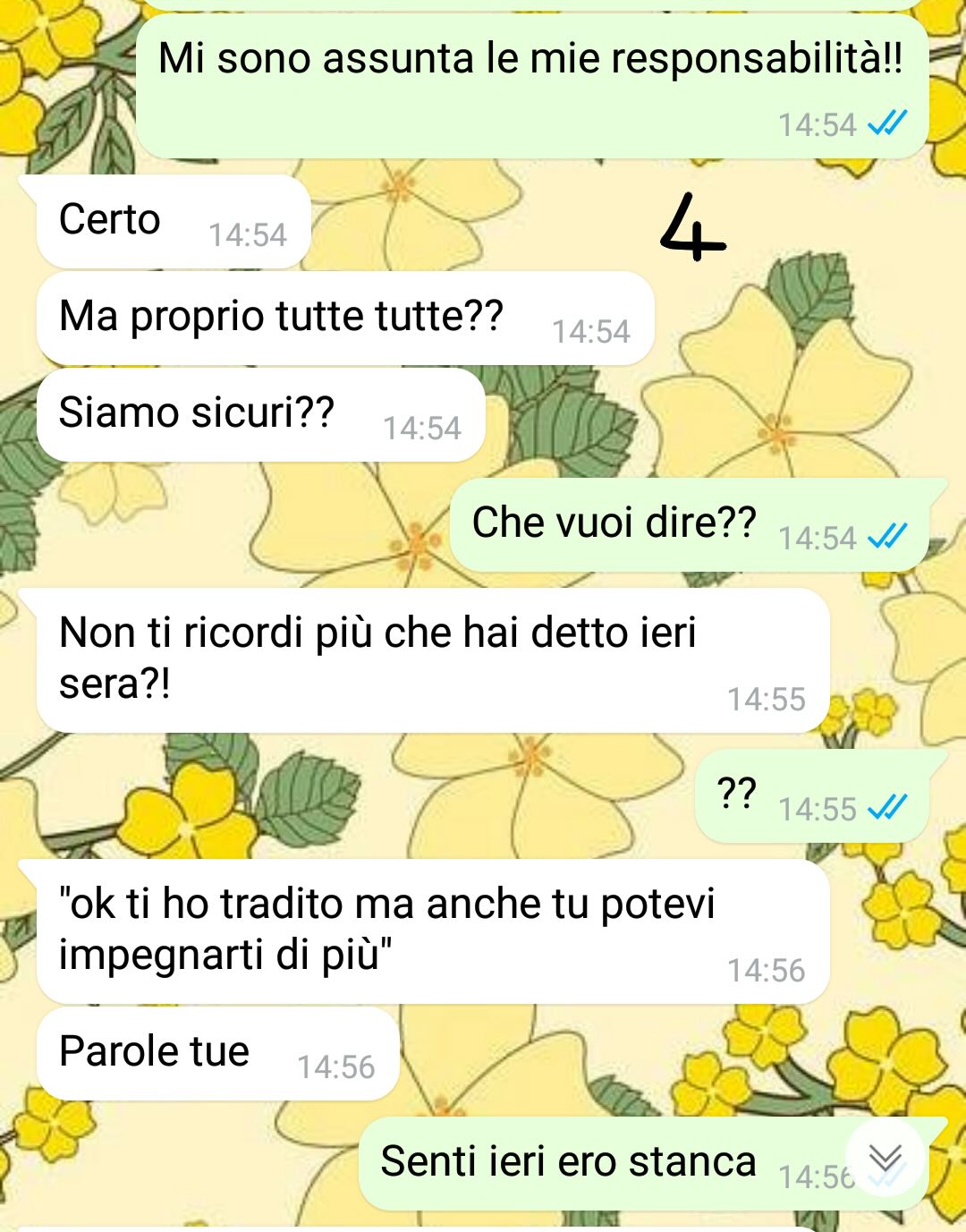Jump to latest messages with double-chevron button
The image size is (966, 1232).
[885, 1158]
